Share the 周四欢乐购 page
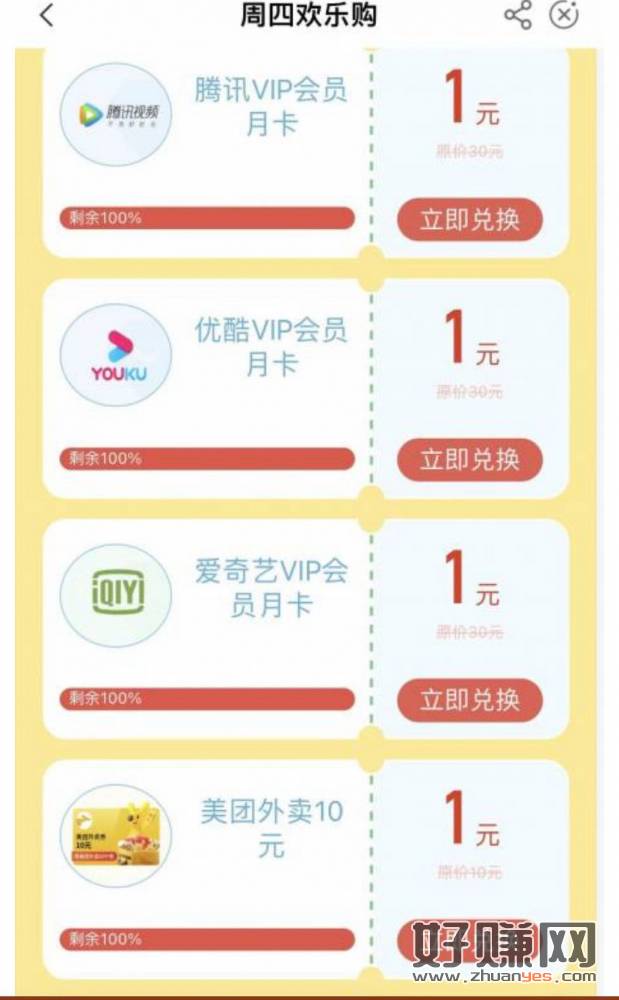 pyautogui.click(x=517, y=15)
